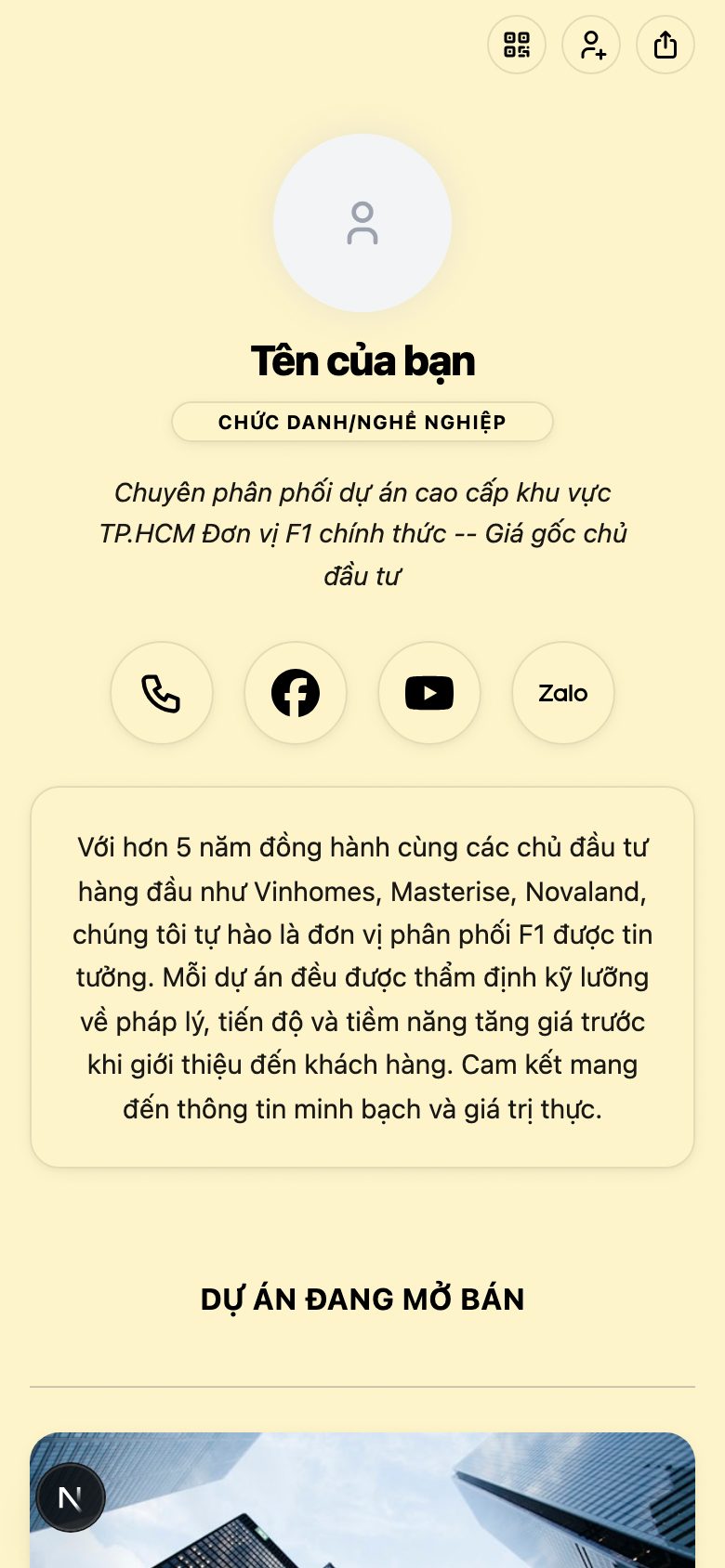Image resolution: width=725 pixels, height=1568 pixels.
Task: Open the Zalo contact
Action: (x=562, y=693)
